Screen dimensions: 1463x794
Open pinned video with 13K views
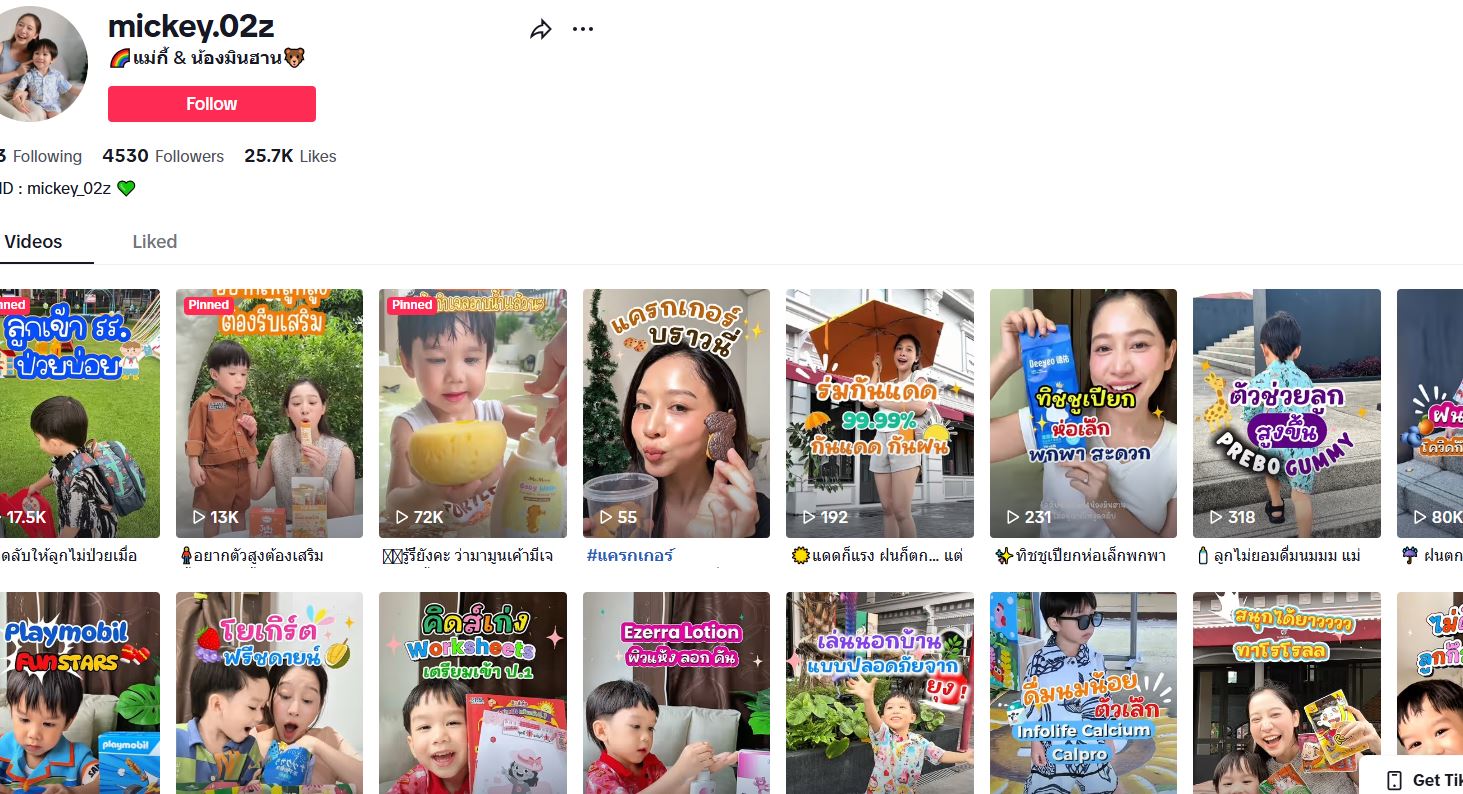(x=269, y=413)
